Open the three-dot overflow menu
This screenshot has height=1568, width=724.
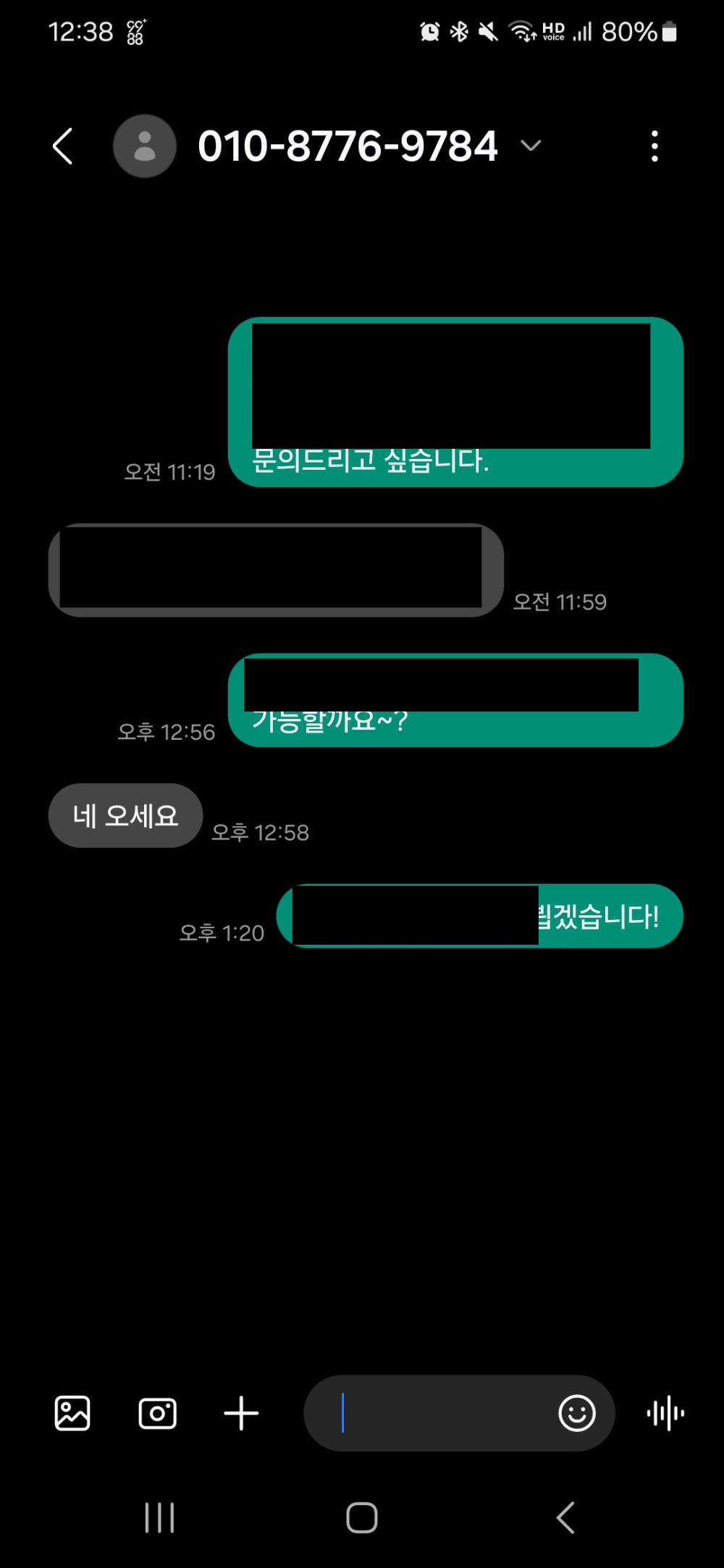point(654,146)
